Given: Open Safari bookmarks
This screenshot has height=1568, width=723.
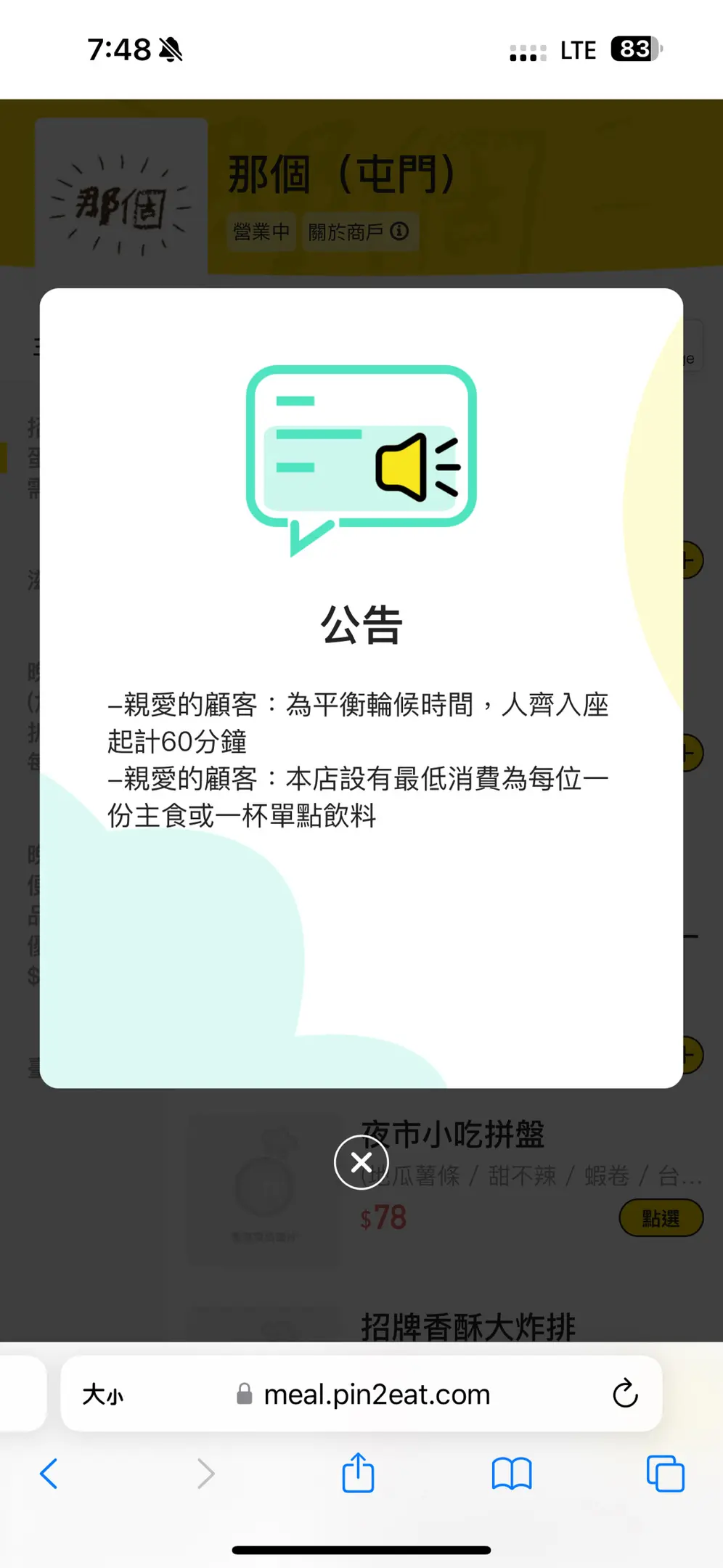Looking at the screenshot, I should 512,1474.
